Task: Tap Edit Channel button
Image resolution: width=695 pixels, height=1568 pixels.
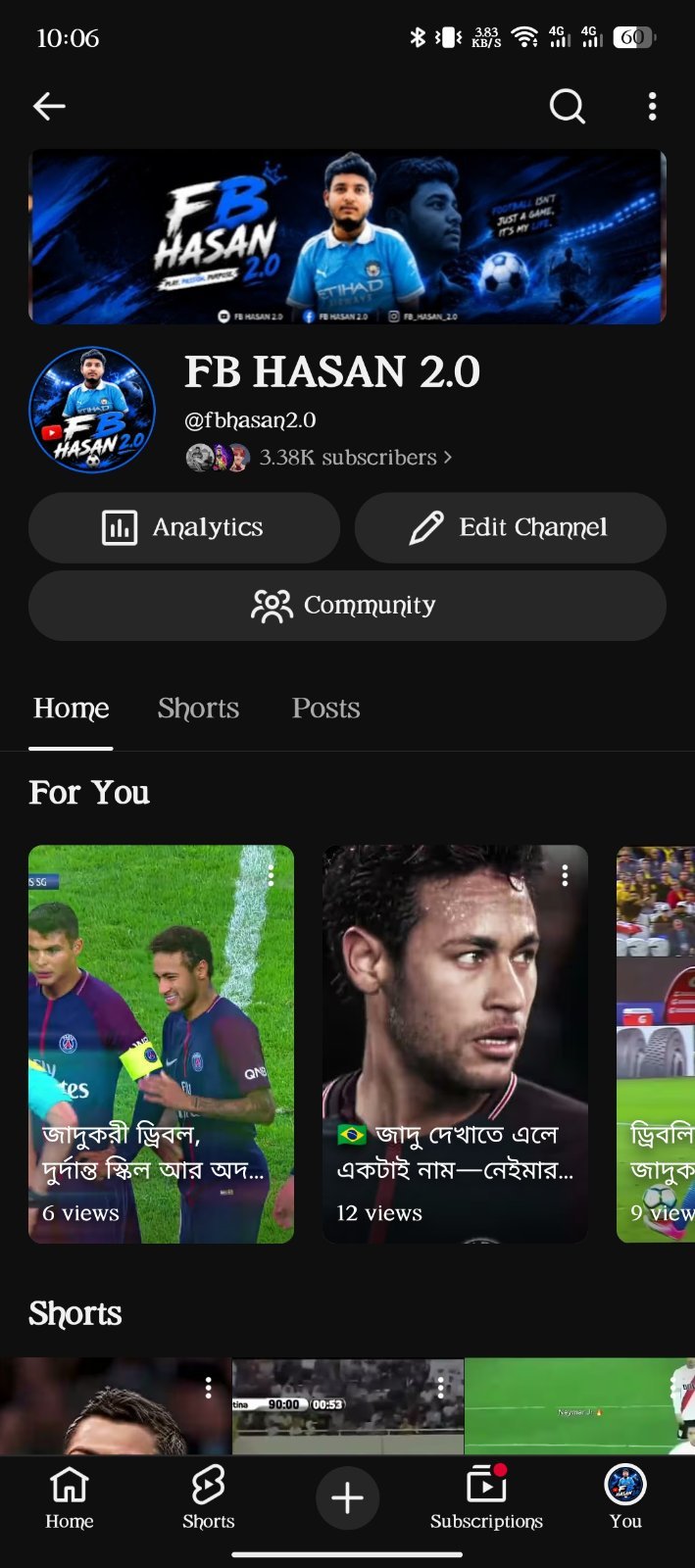Action: pos(510,527)
